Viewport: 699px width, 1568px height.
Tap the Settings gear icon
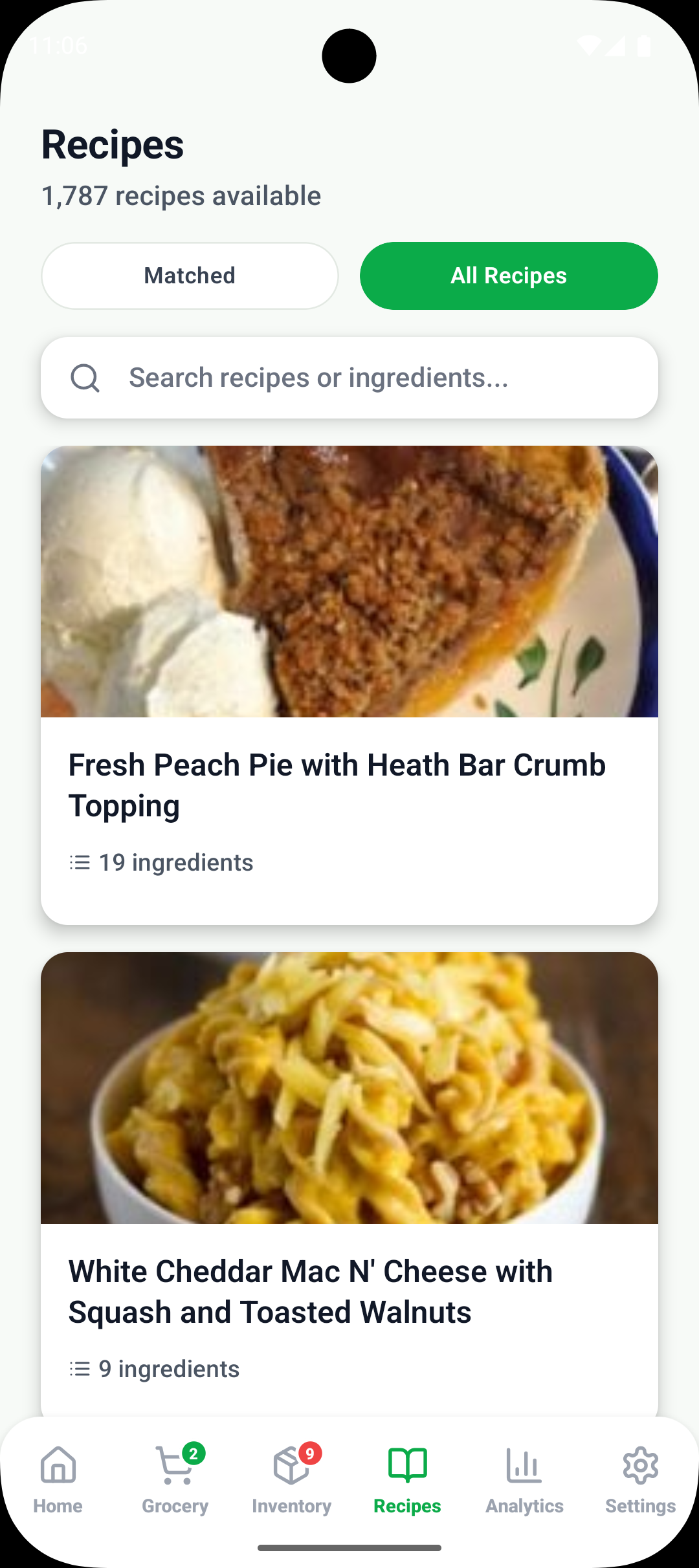pos(639,1466)
